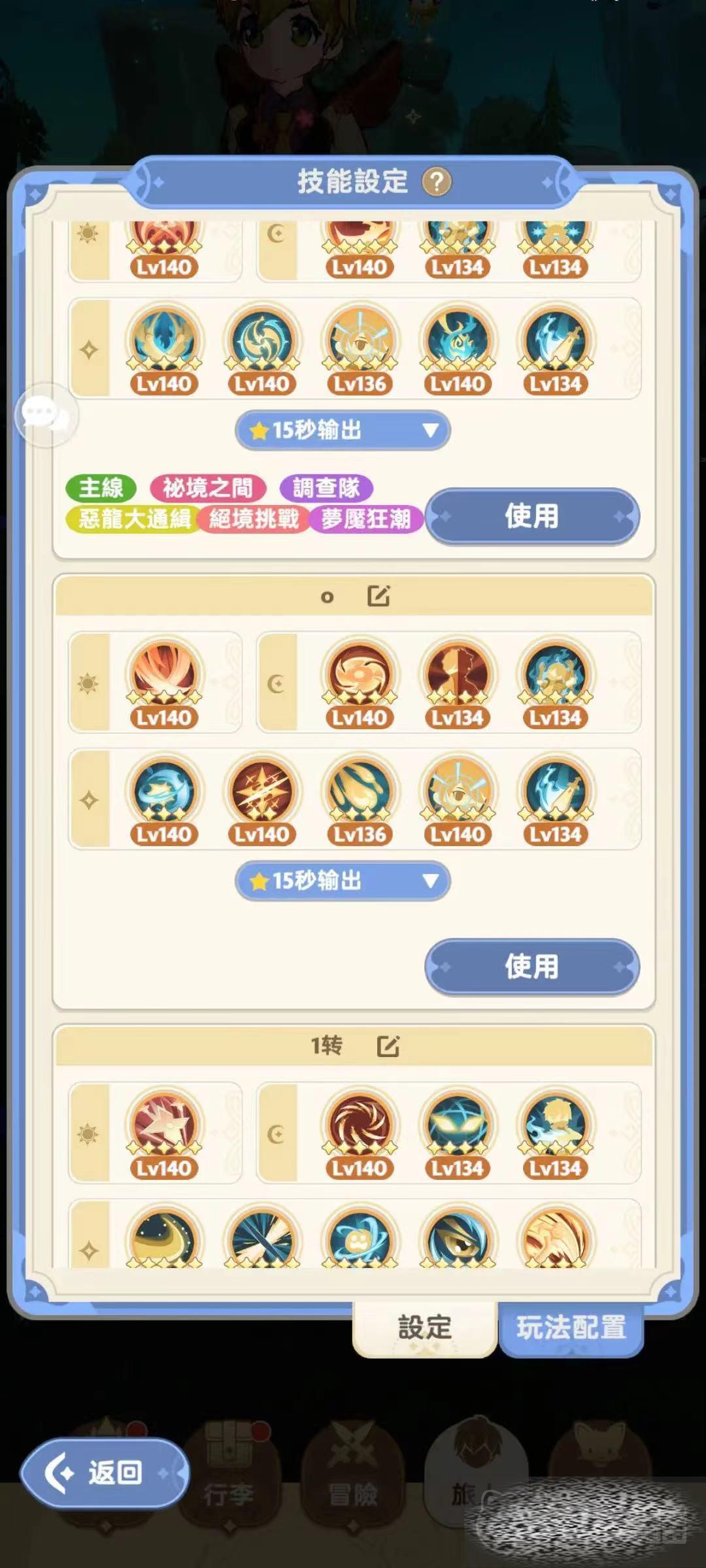This screenshot has height=1568, width=706.
Task: Select the 惡龍大通緝 tag
Action: point(133,519)
